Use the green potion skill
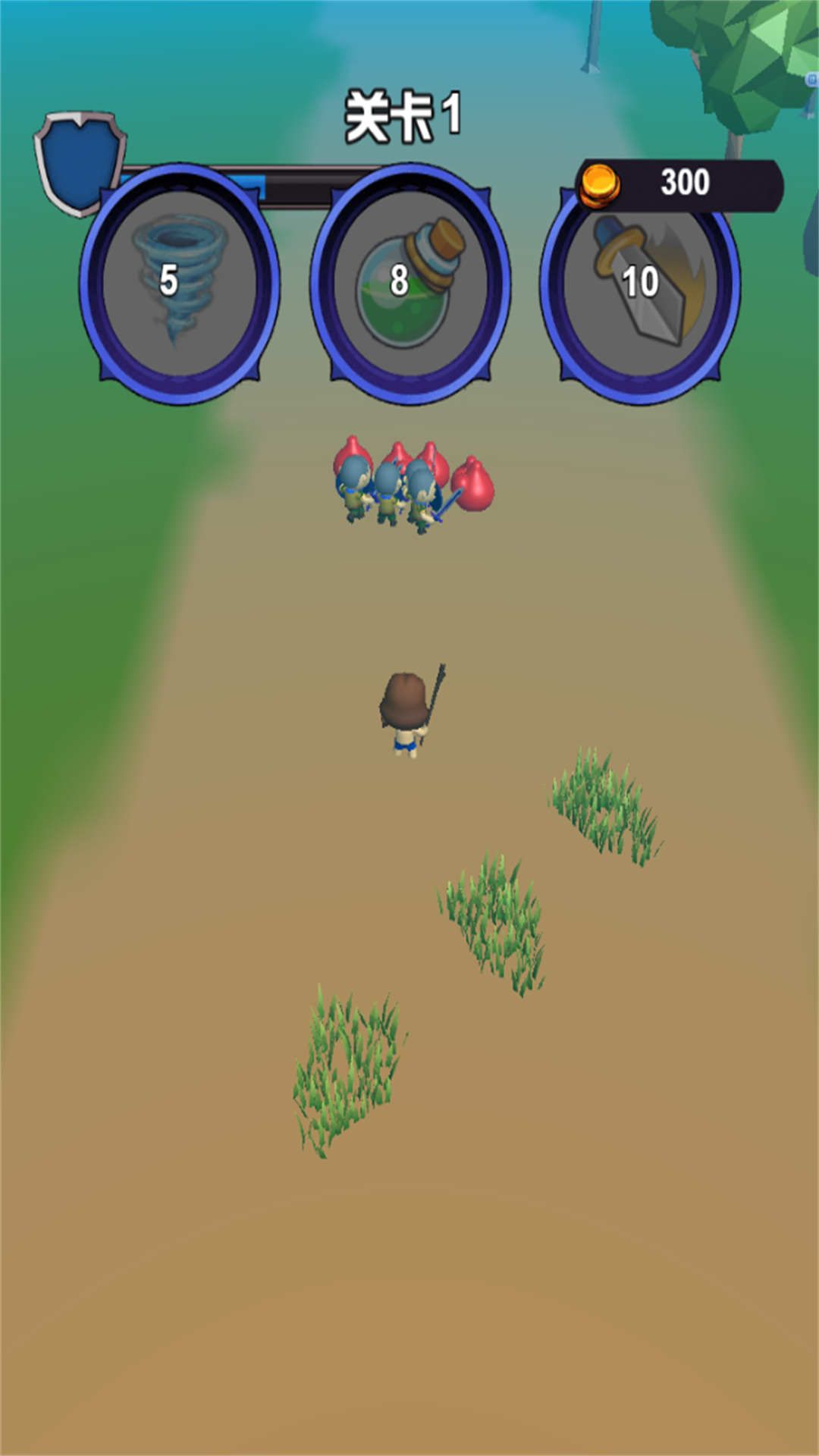 410,283
